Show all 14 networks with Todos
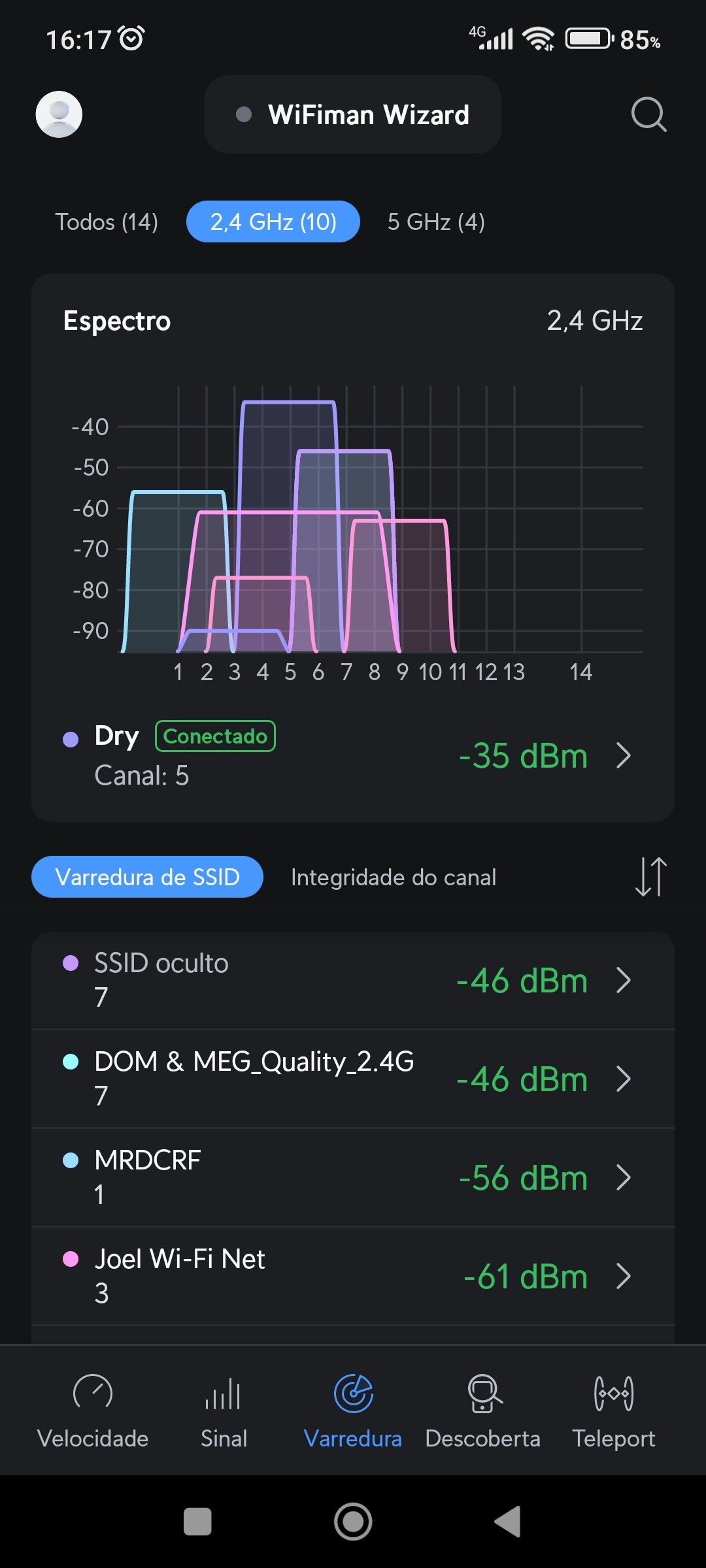This screenshot has height=1568, width=706. tap(107, 222)
